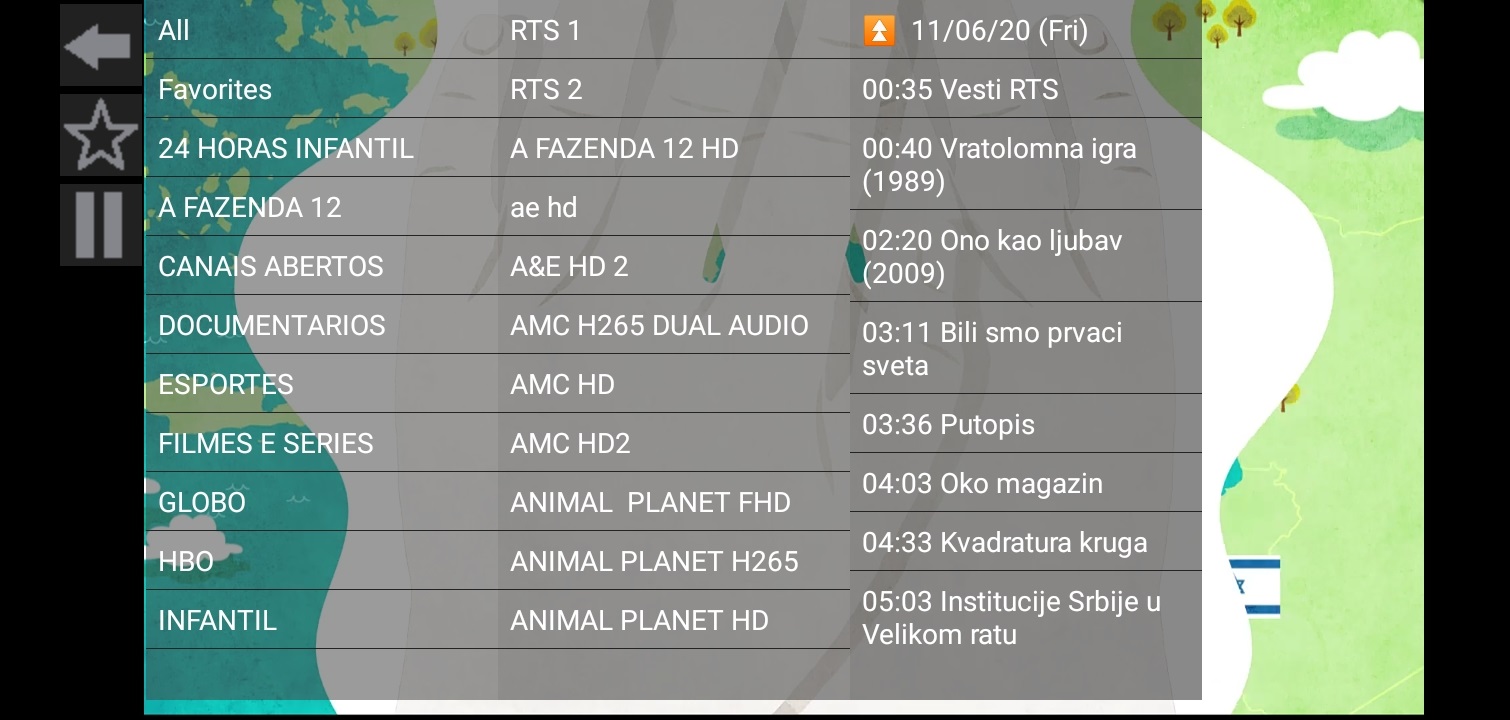Tap the up arrows beside the 11/06/20 date

pyautogui.click(x=878, y=31)
